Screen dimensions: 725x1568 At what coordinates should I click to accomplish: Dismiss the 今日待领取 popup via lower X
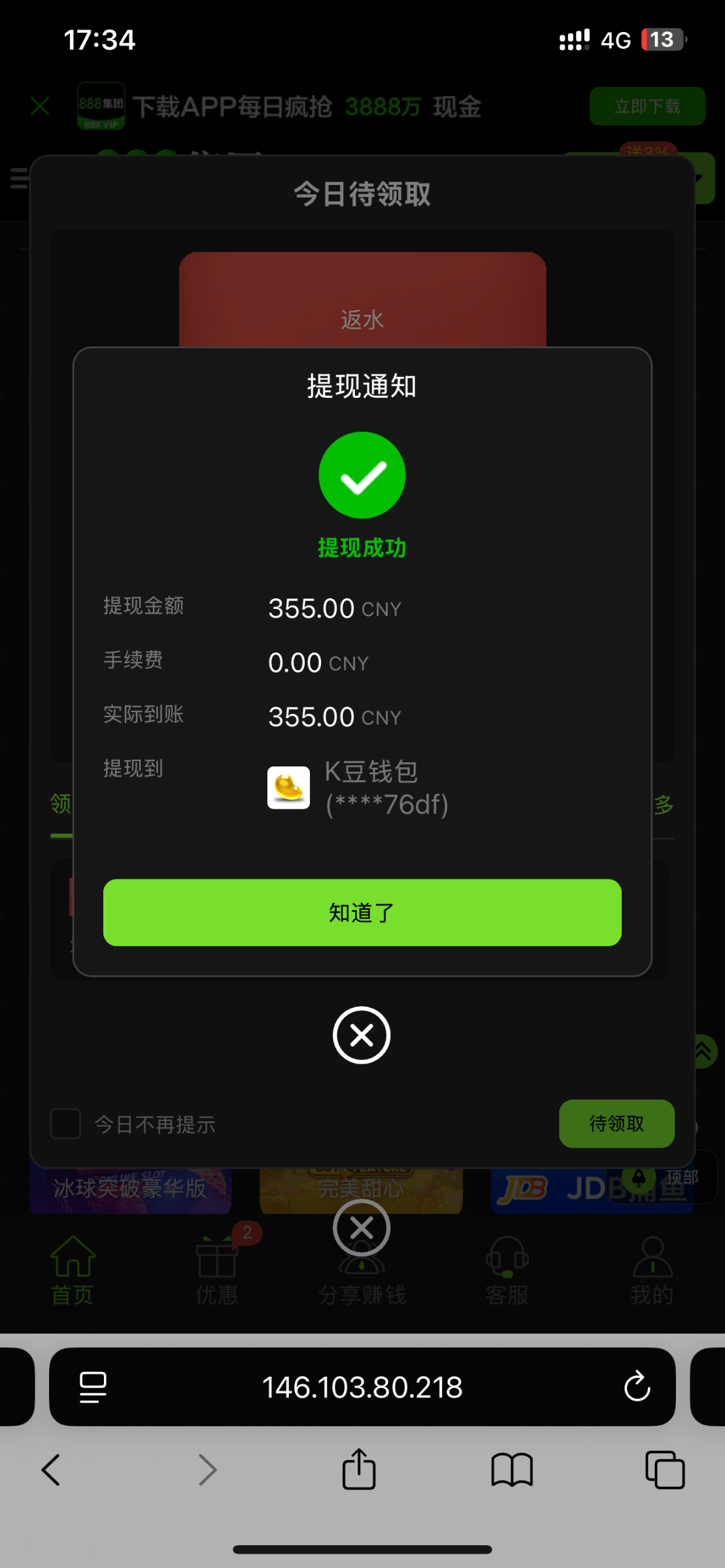tap(362, 1228)
